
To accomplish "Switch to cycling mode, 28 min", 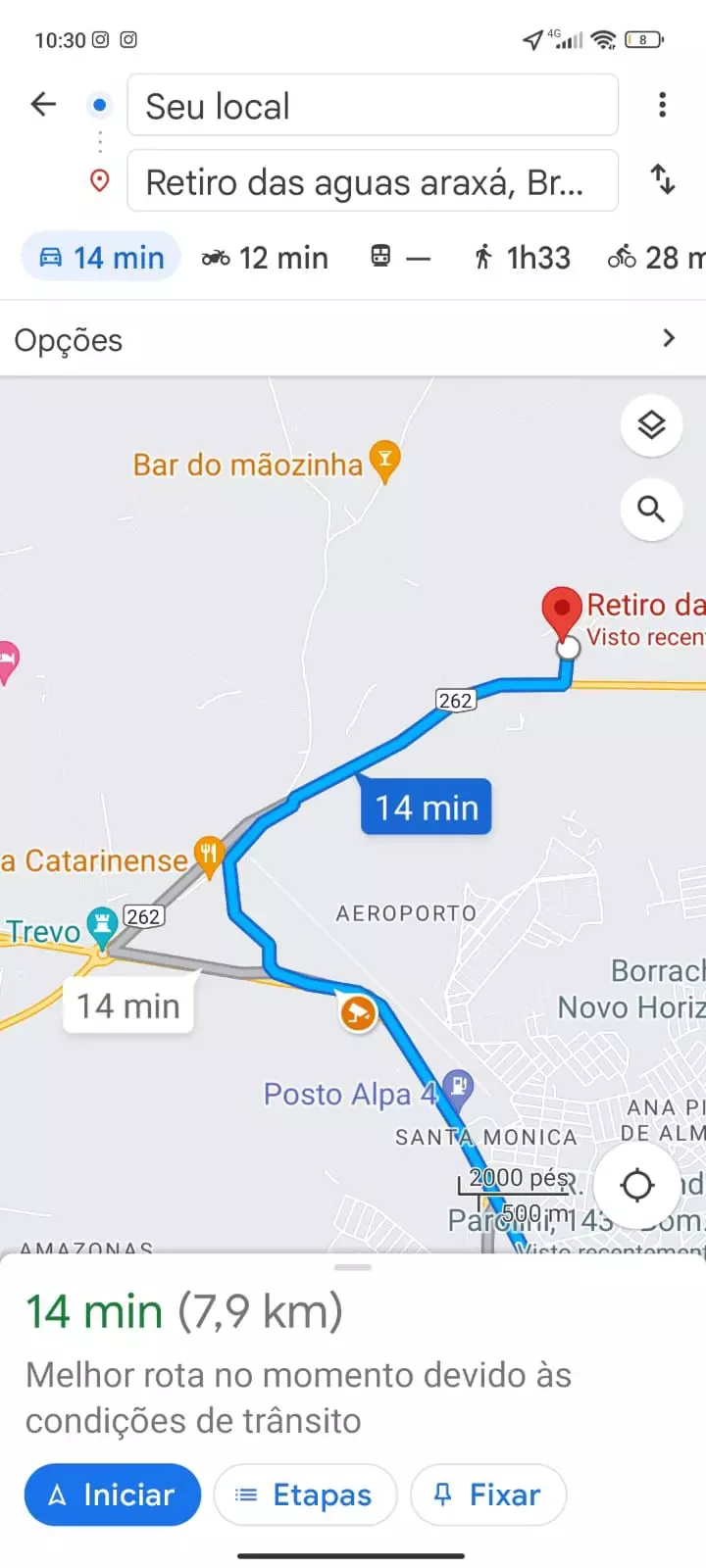I will (x=655, y=258).
